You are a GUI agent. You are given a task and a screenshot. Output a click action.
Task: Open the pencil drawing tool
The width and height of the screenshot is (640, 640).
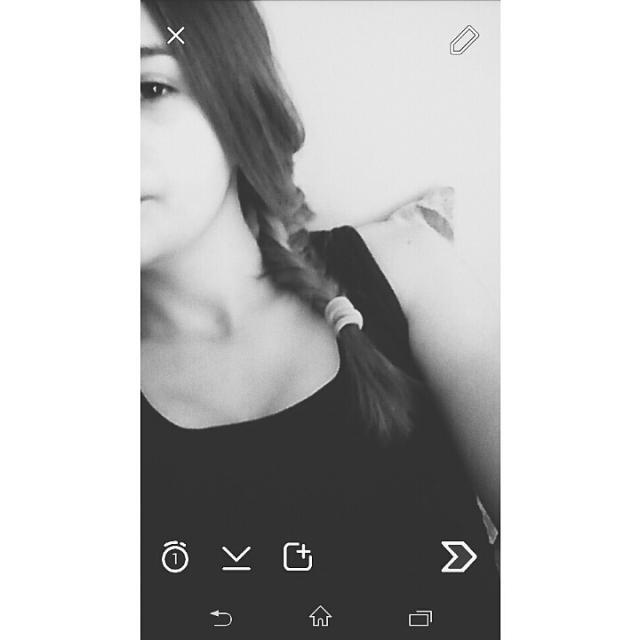coord(464,40)
